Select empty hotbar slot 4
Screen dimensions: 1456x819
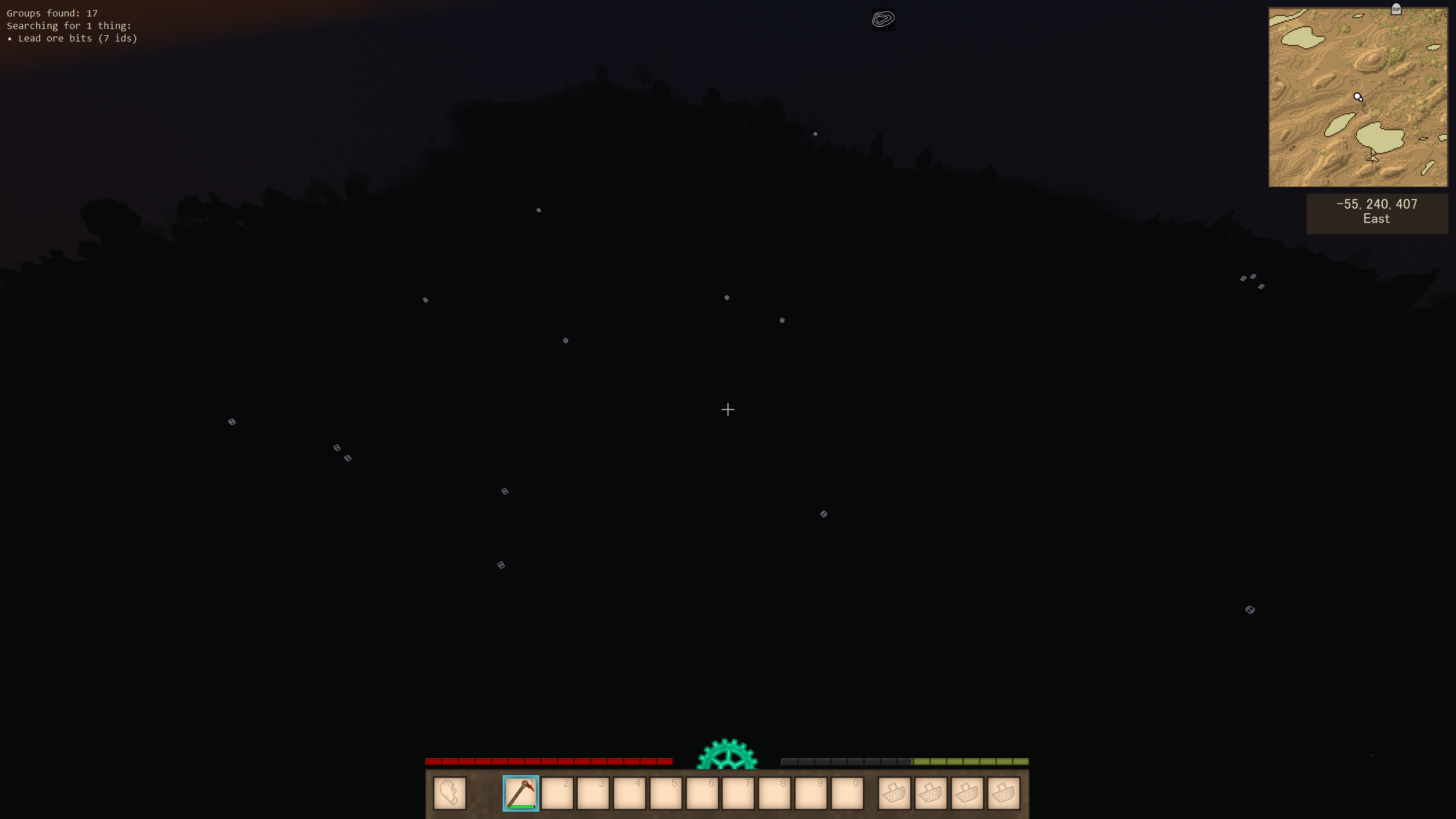point(630,793)
